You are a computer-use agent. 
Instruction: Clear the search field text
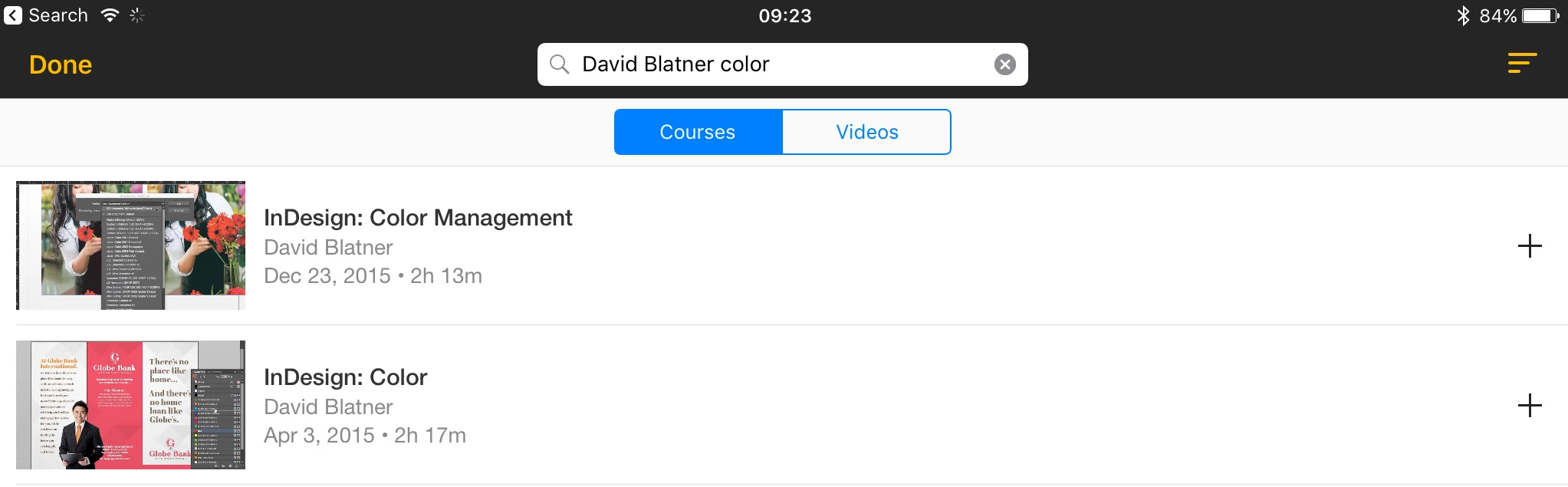coord(1004,64)
